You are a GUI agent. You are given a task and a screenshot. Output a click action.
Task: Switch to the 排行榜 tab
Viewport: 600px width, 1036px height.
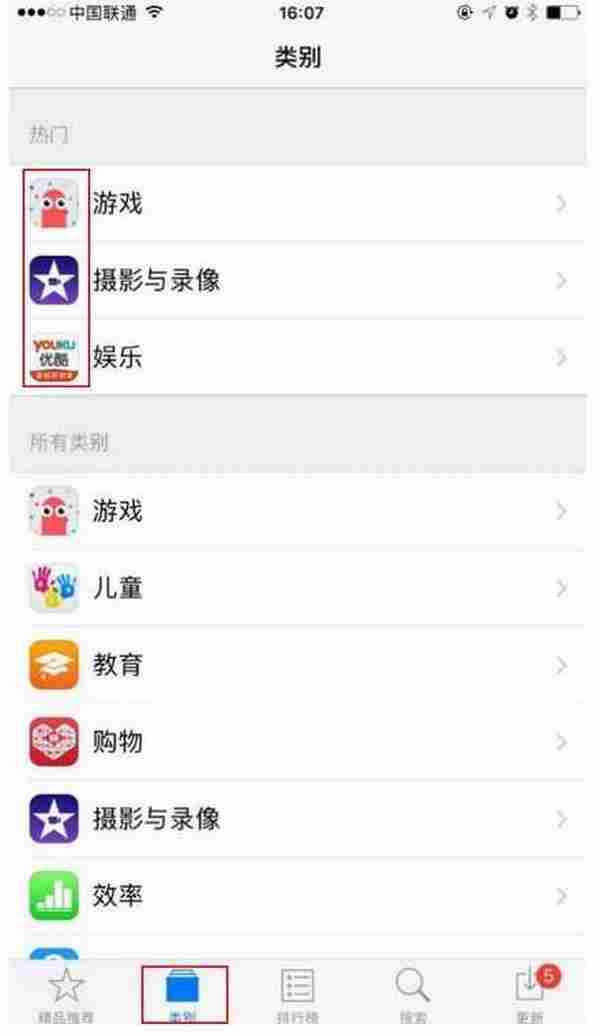(x=296, y=995)
